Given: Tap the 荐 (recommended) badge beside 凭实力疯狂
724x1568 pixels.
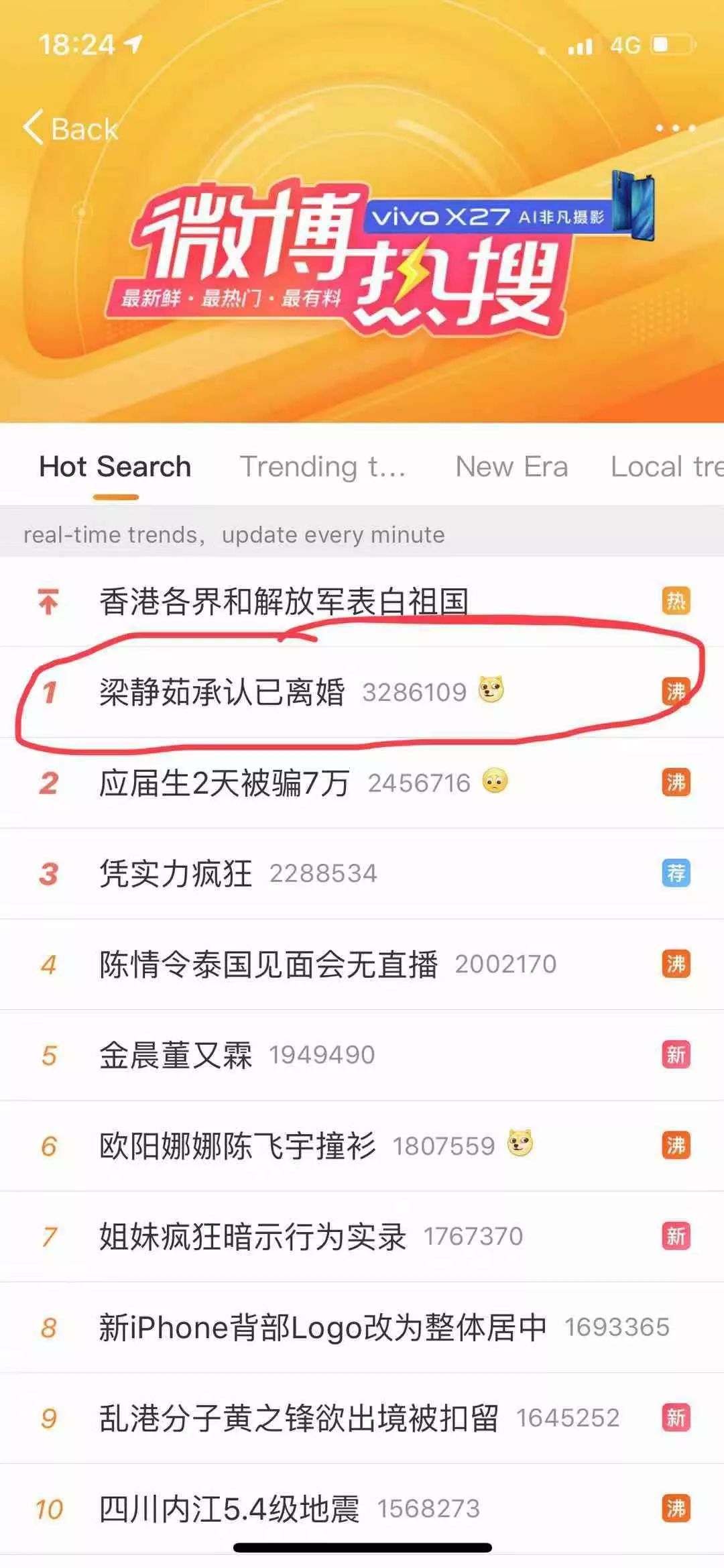Looking at the screenshot, I should coord(676,871).
